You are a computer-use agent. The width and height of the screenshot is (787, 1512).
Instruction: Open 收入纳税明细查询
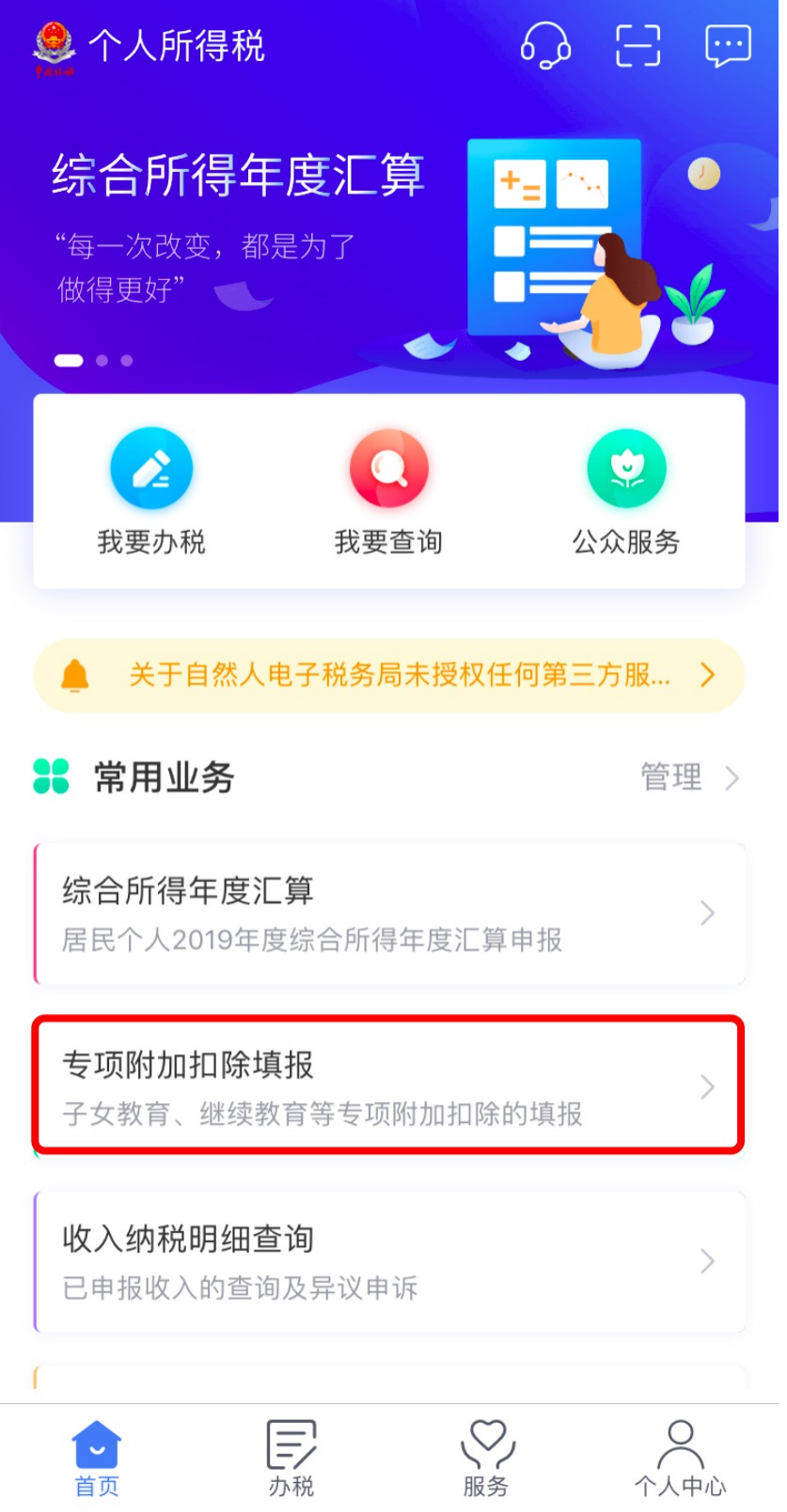click(x=389, y=1261)
